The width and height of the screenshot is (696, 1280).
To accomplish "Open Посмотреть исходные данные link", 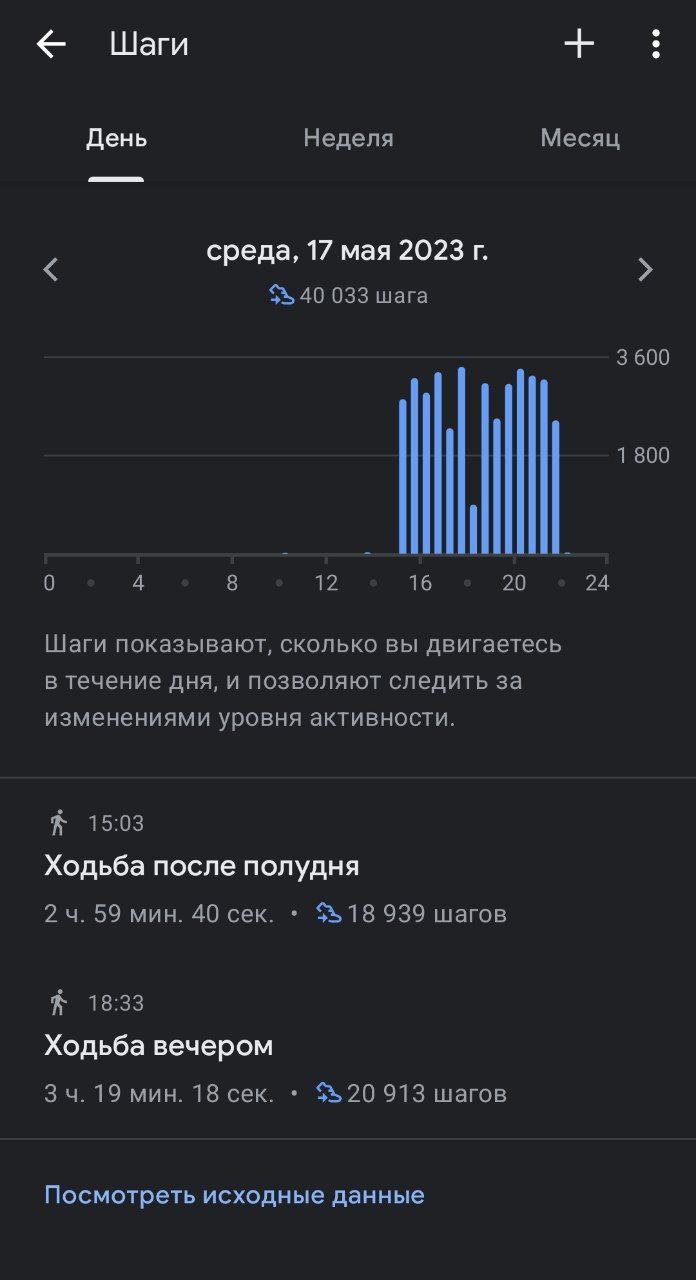I will click(x=234, y=1195).
